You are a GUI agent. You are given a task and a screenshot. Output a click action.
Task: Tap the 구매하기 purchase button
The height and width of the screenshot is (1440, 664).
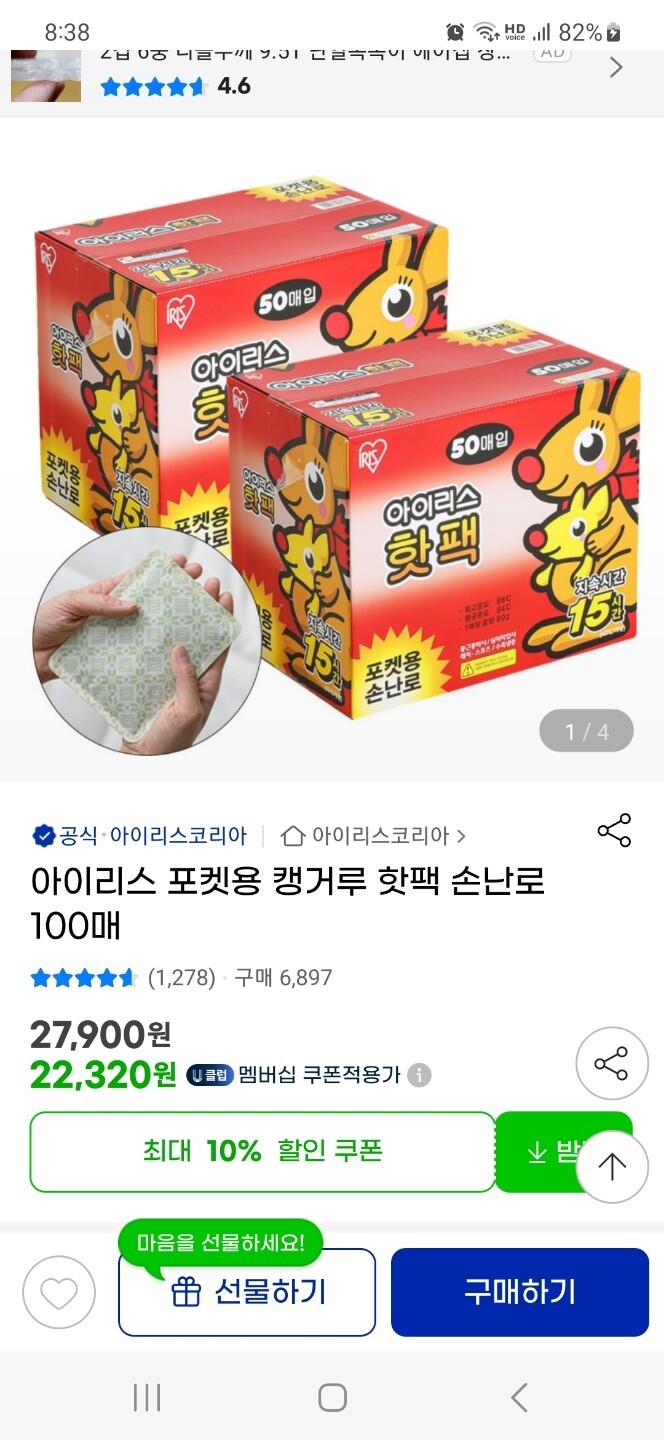pyautogui.click(x=519, y=1292)
